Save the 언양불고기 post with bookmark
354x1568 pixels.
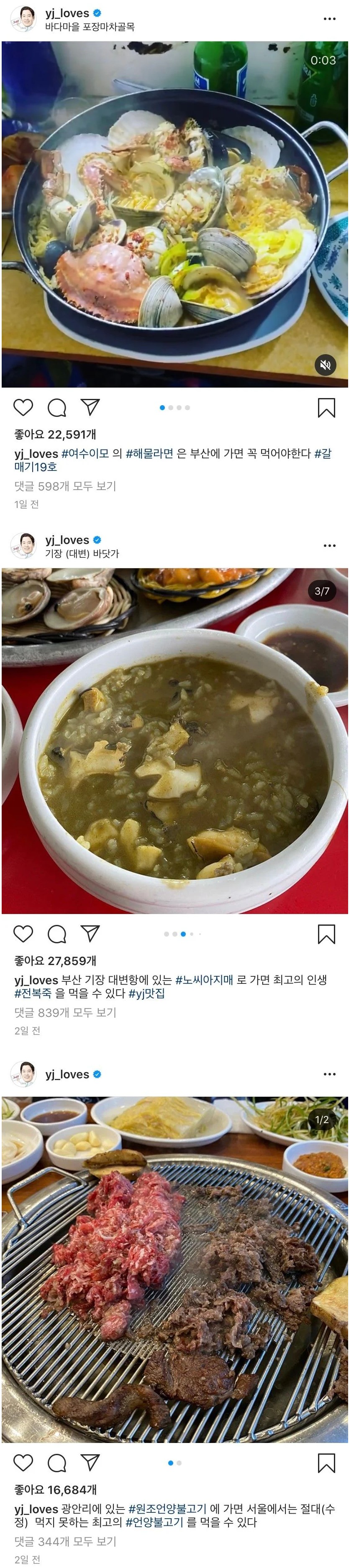point(326,1463)
